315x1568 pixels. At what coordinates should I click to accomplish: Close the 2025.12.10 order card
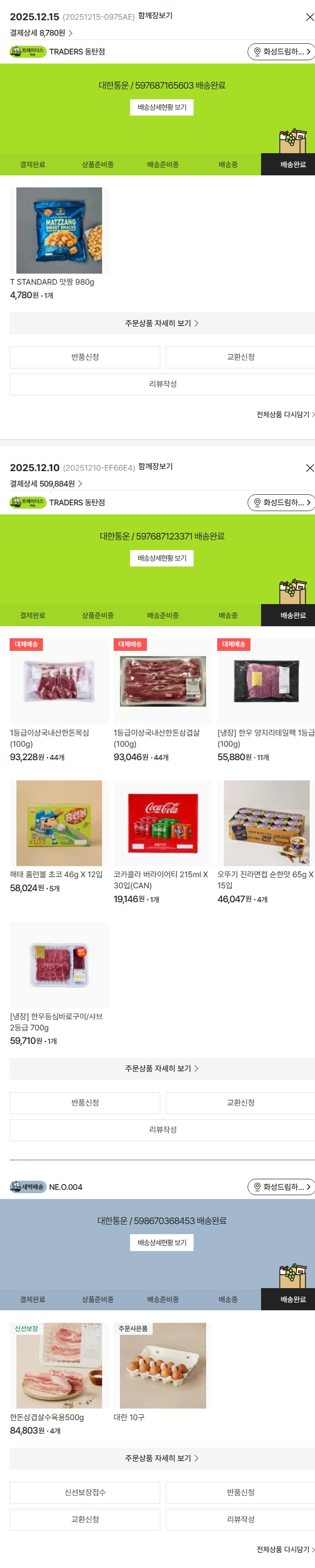(309, 467)
